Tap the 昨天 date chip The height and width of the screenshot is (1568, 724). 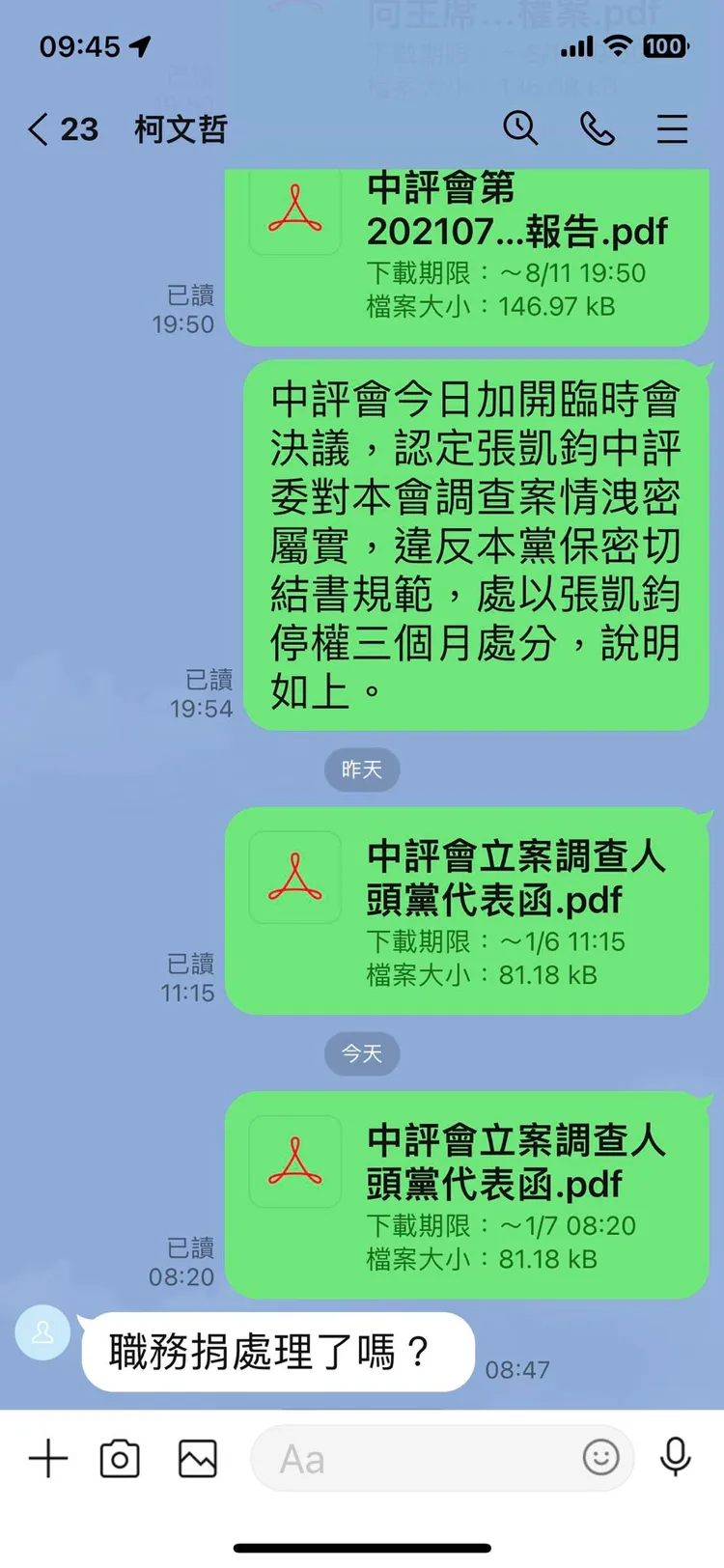tap(362, 770)
